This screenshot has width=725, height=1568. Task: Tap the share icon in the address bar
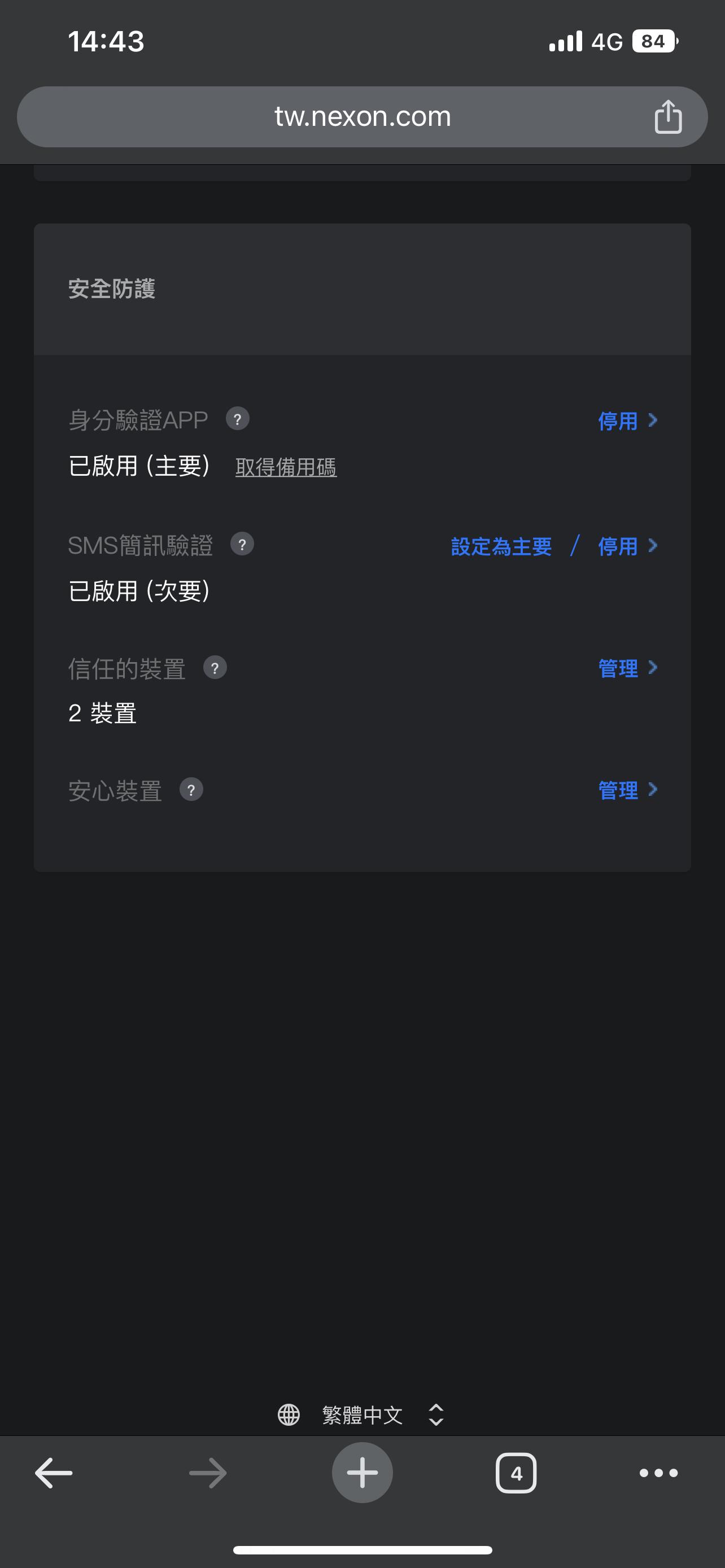(669, 118)
